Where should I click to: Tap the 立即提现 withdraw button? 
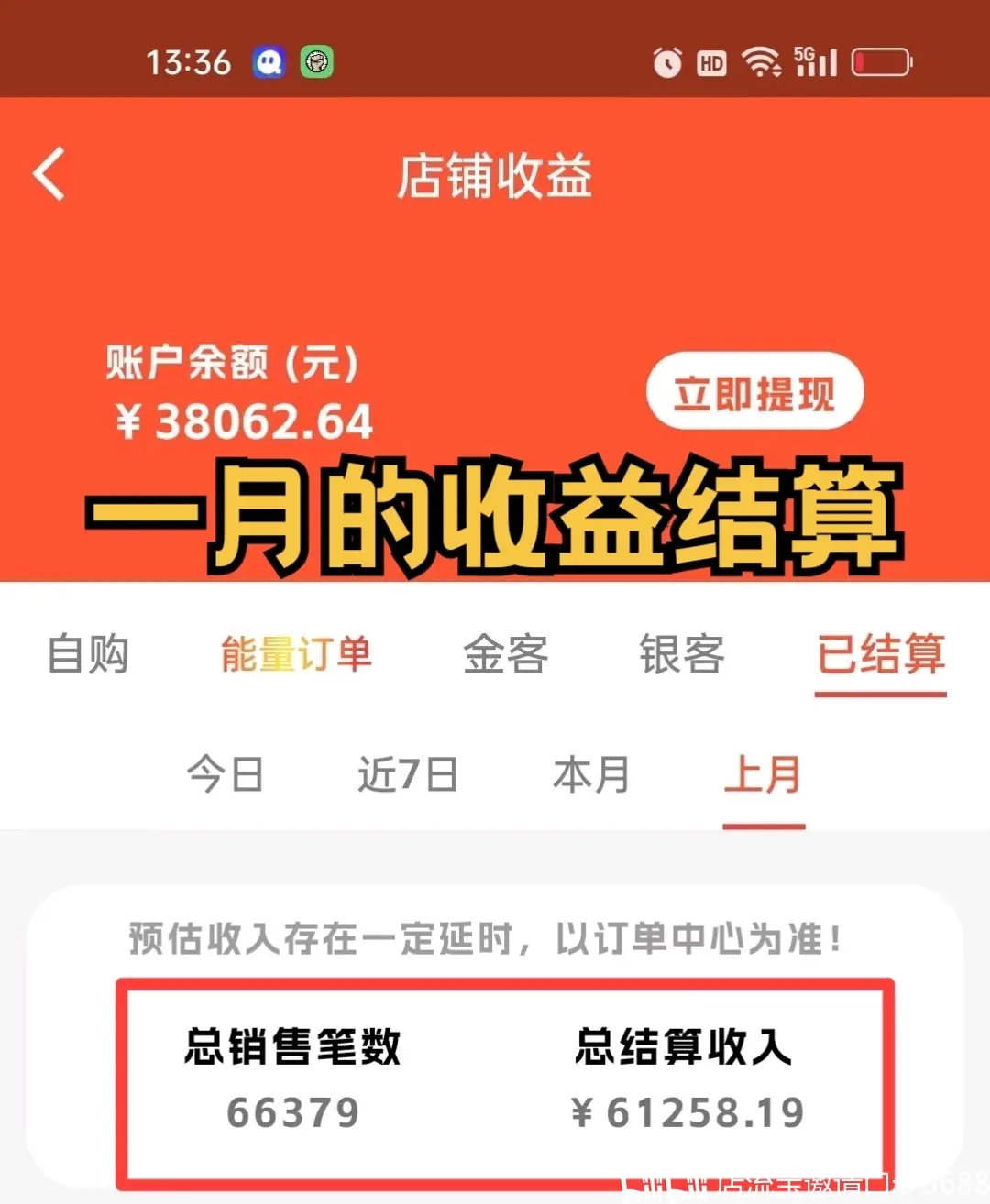pyautogui.click(x=754, y=392)
